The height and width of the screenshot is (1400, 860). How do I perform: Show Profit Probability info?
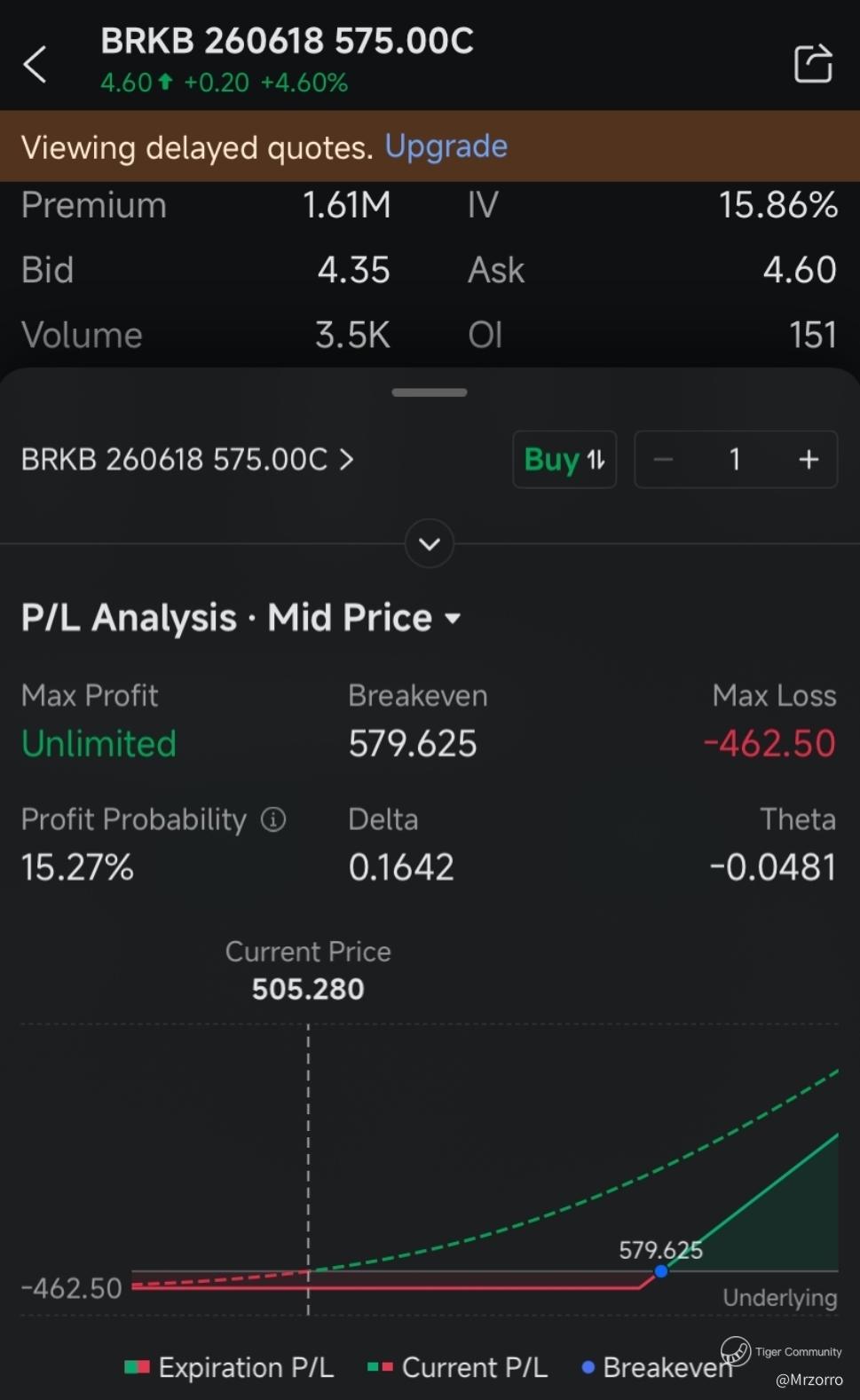pos(273,819)
